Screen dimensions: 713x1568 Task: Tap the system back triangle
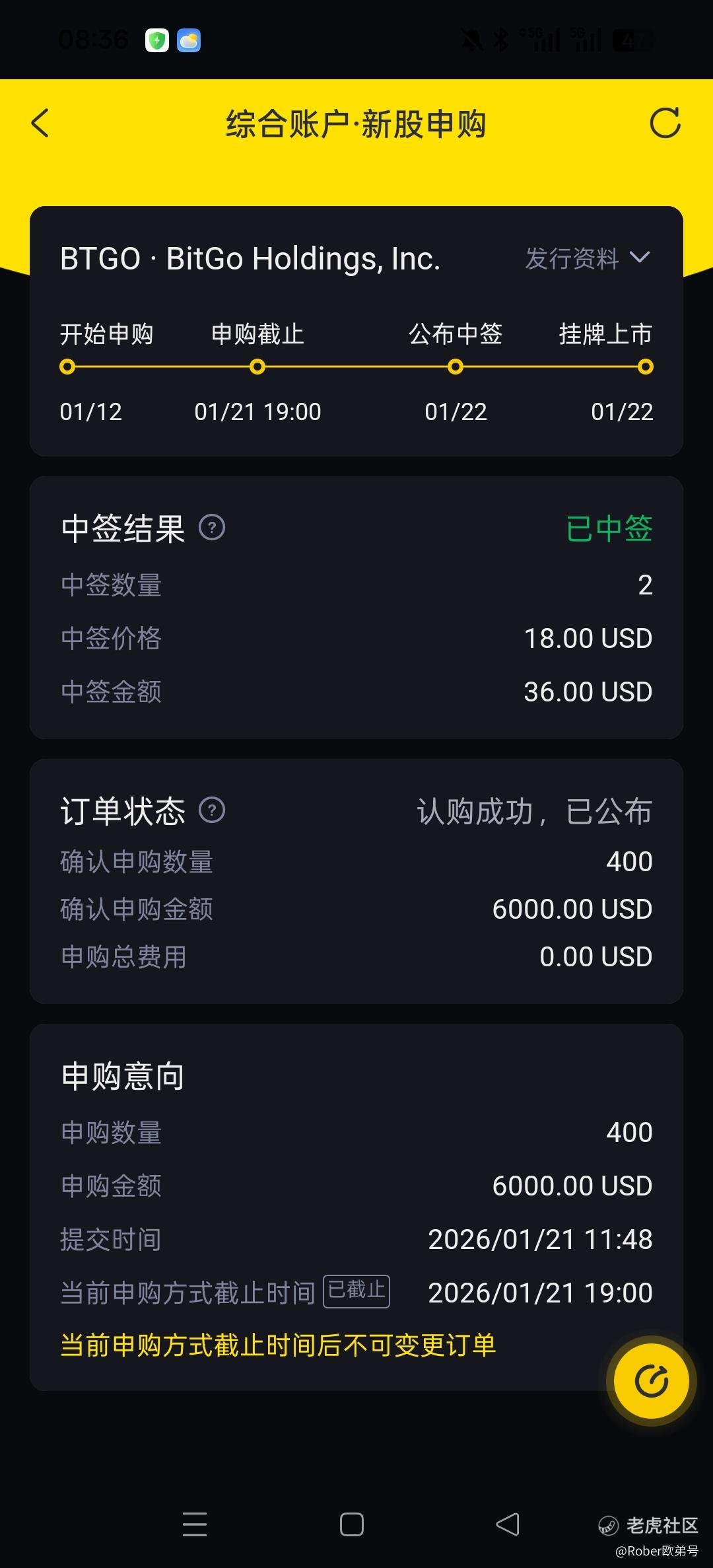(x=507, y=1524)
